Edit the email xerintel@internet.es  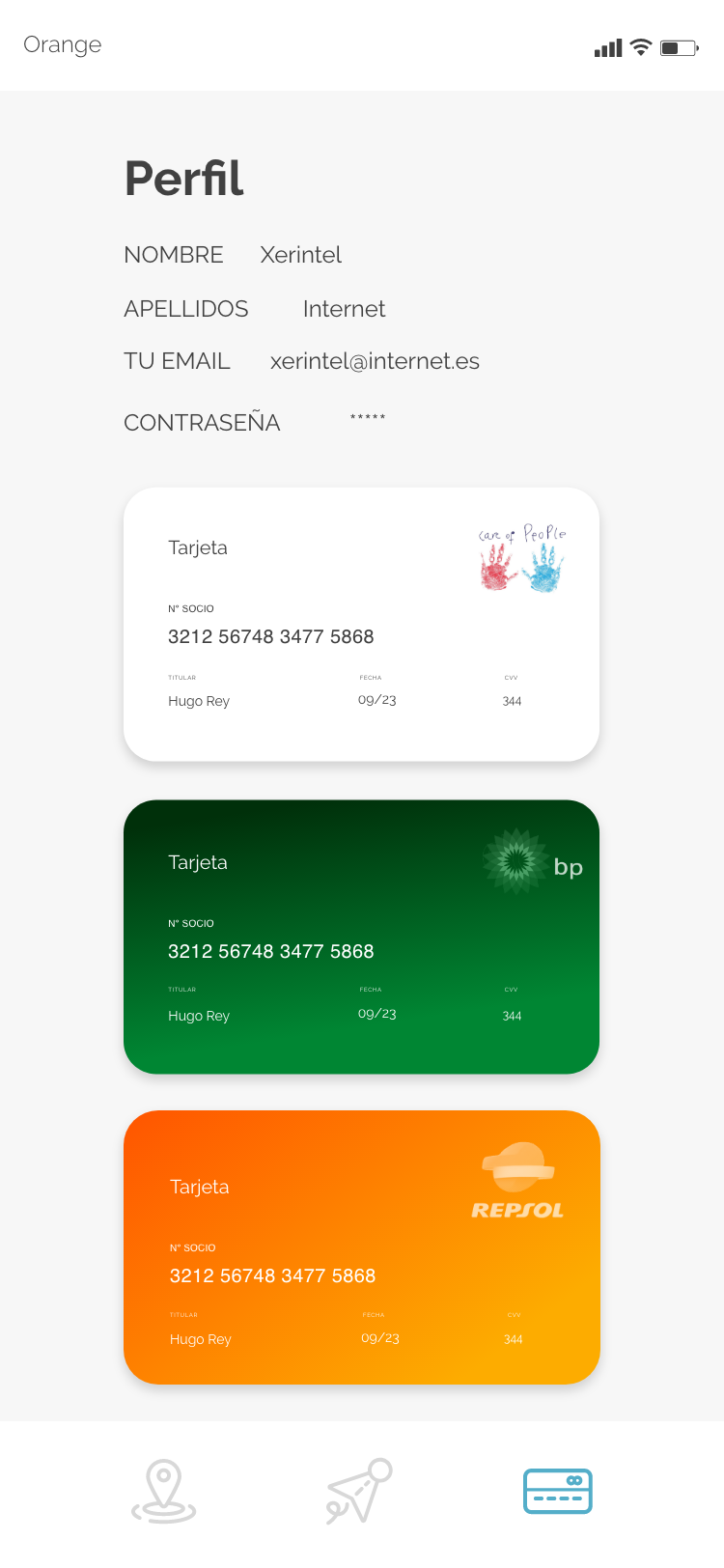[x=375, y=361]
